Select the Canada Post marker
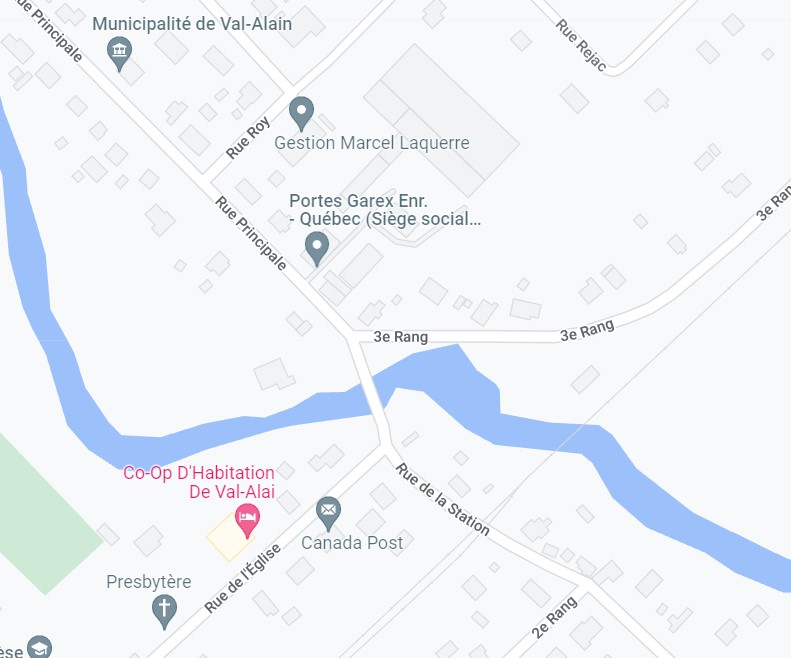The height and width of the screenshot is (658, 791). [328, 512]
